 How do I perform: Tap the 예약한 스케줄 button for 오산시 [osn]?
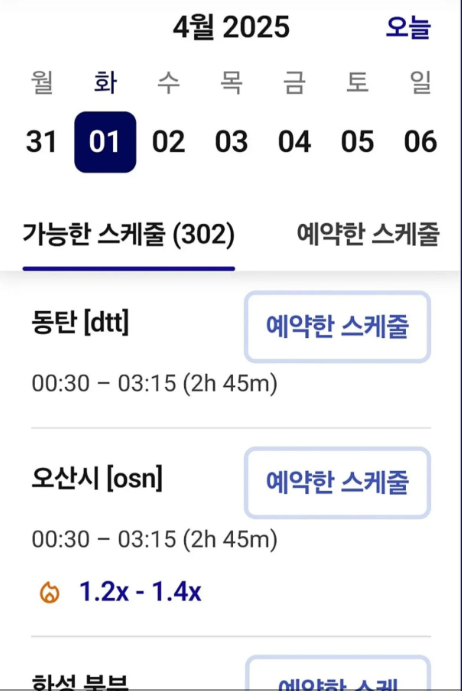click(337, 483)
